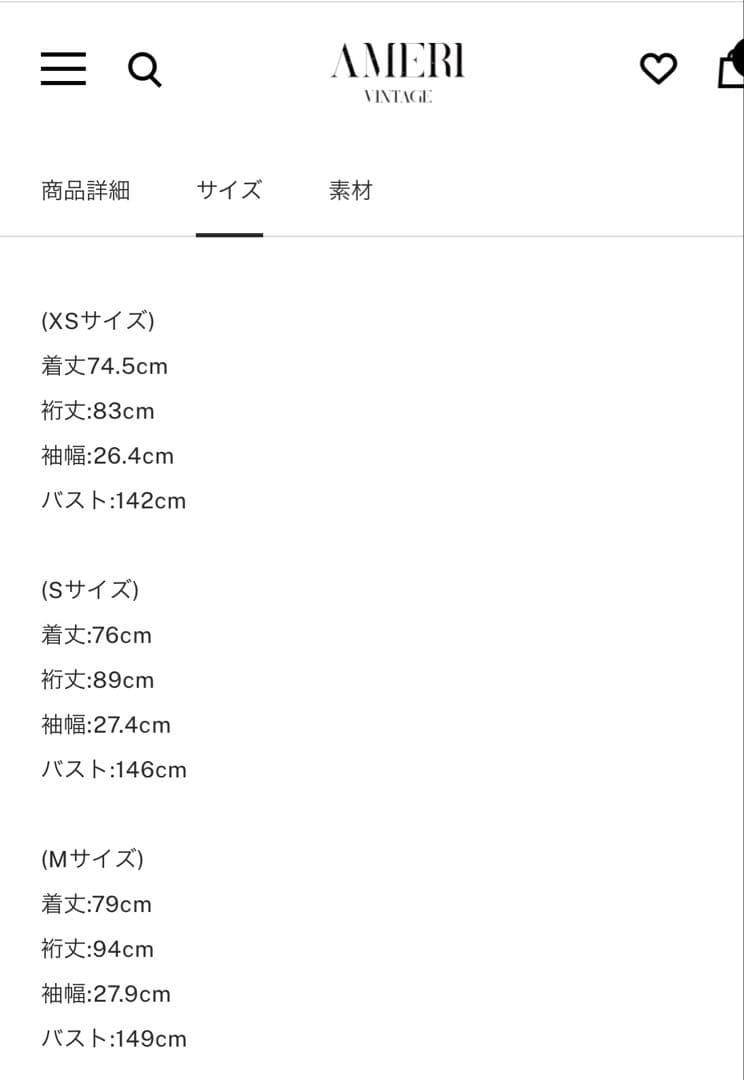Switch to the 商品詳細 tab

(x=86, y=190)
